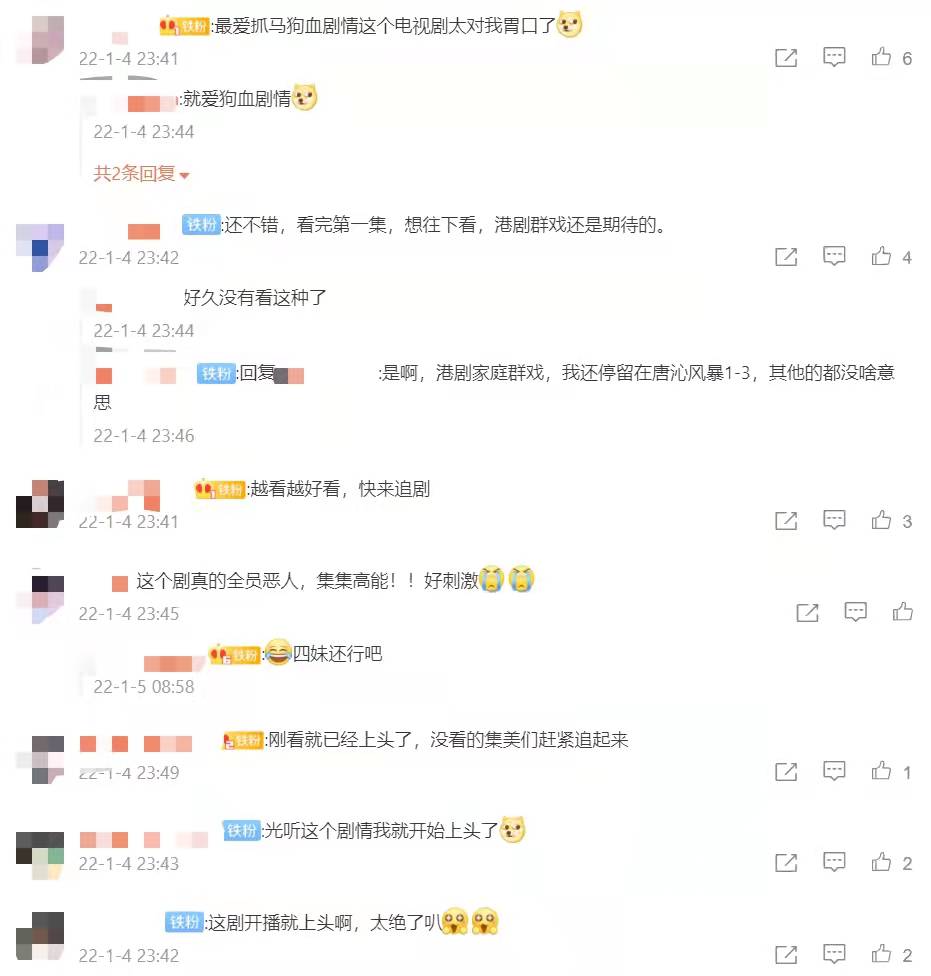Reply to the comment 最爱抓马狗血剧情

click(834, 58)
